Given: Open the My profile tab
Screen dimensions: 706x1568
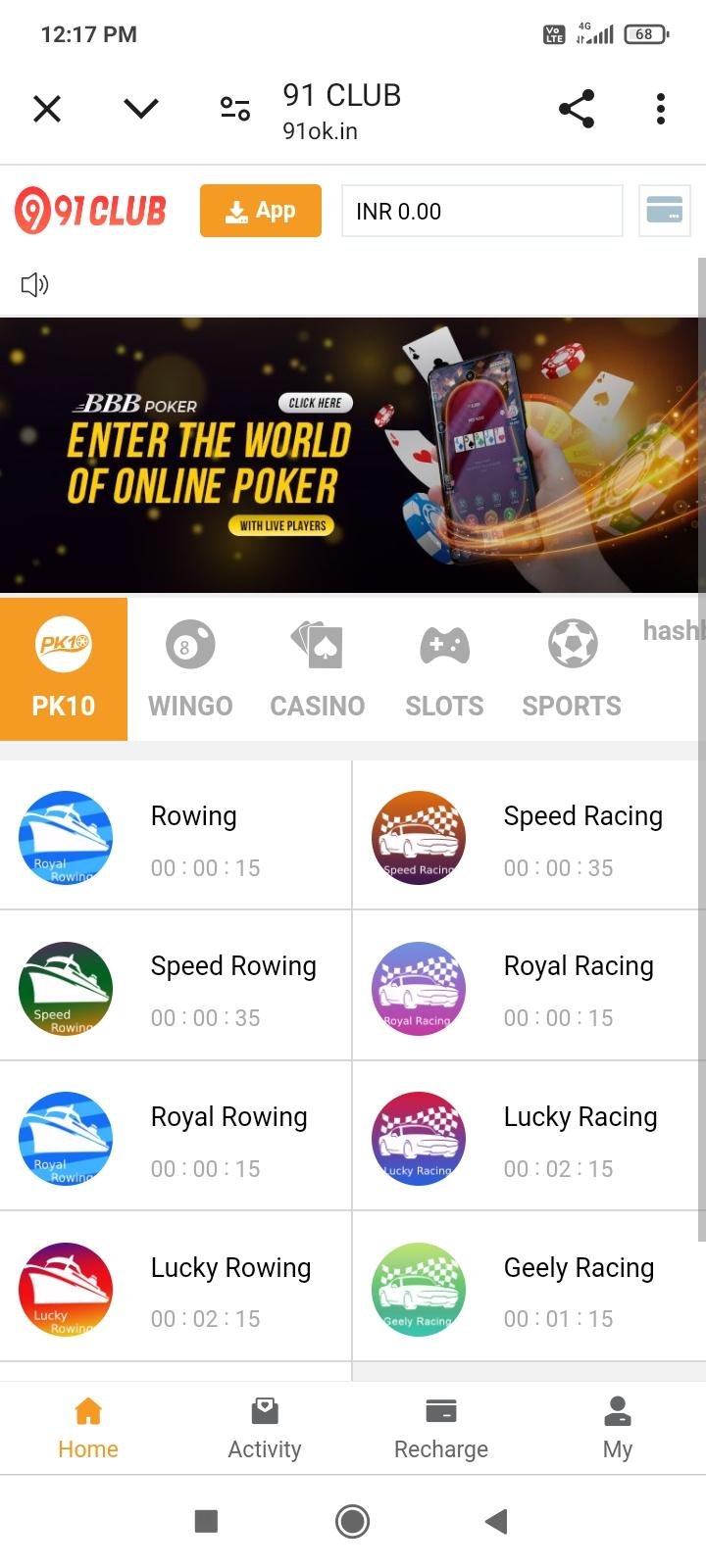Looking at the screenshot, I should (x=618, y=1428).
